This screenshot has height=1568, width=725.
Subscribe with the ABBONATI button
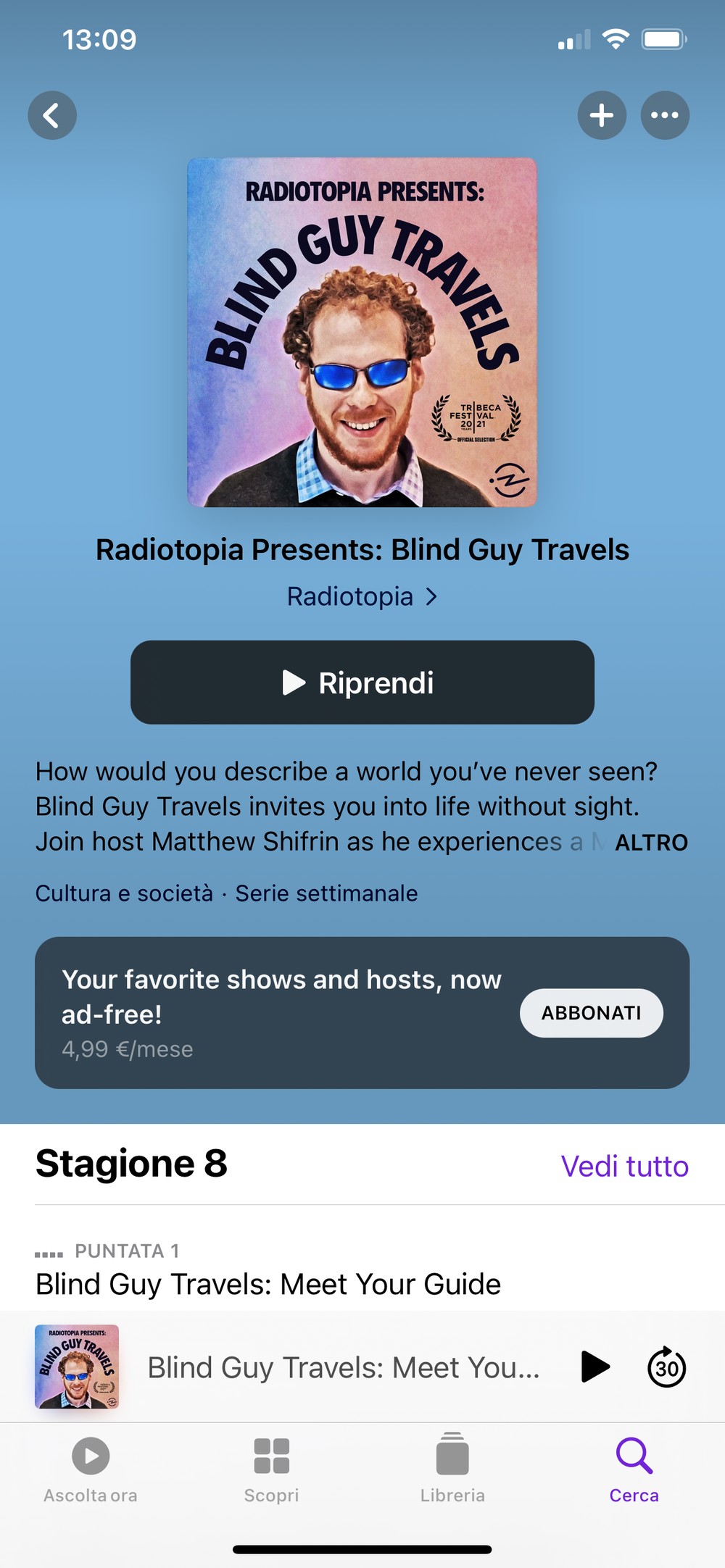pyautogui.click(x=591, y=1013)
